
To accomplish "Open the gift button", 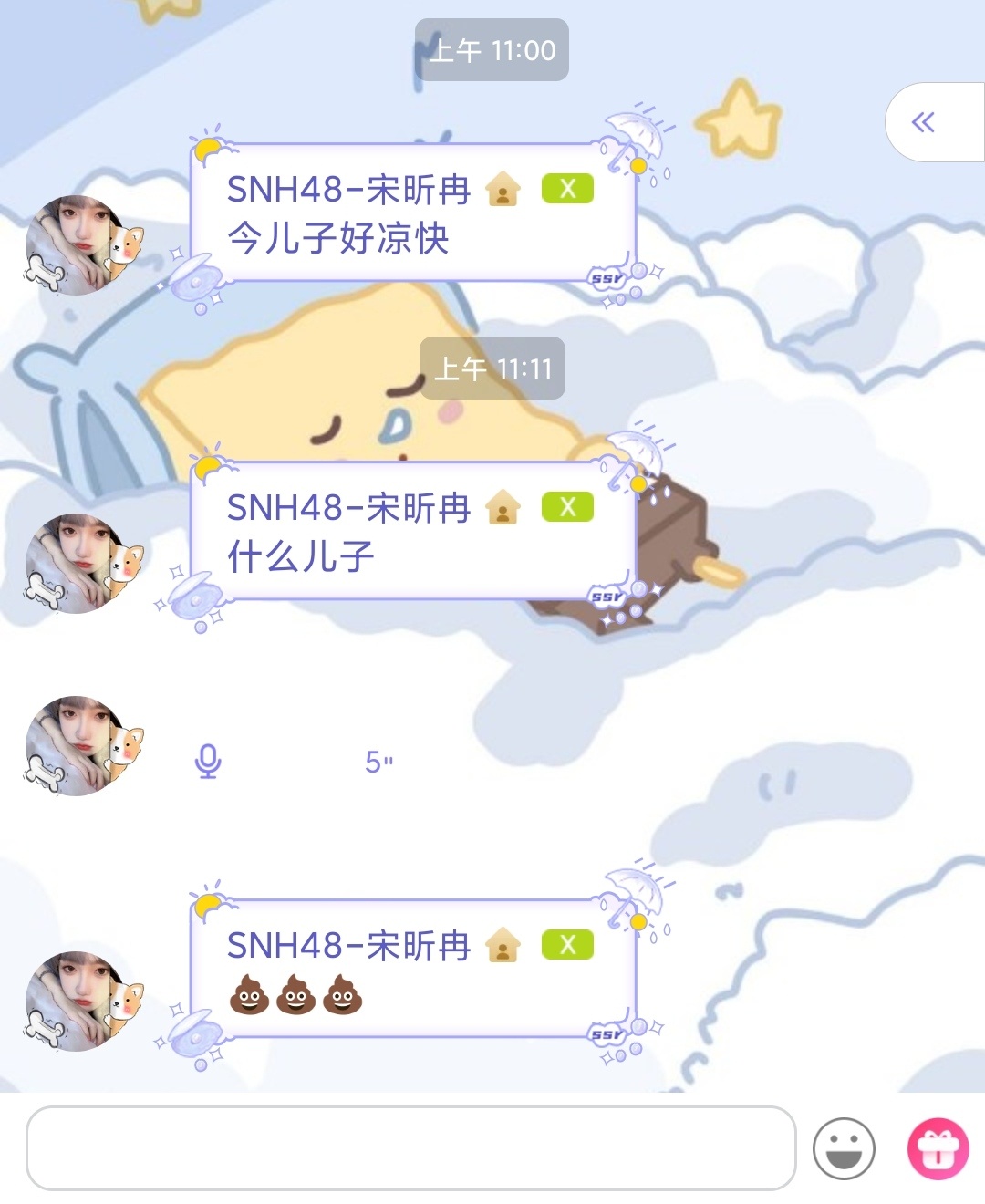I will coord(938,1148).
